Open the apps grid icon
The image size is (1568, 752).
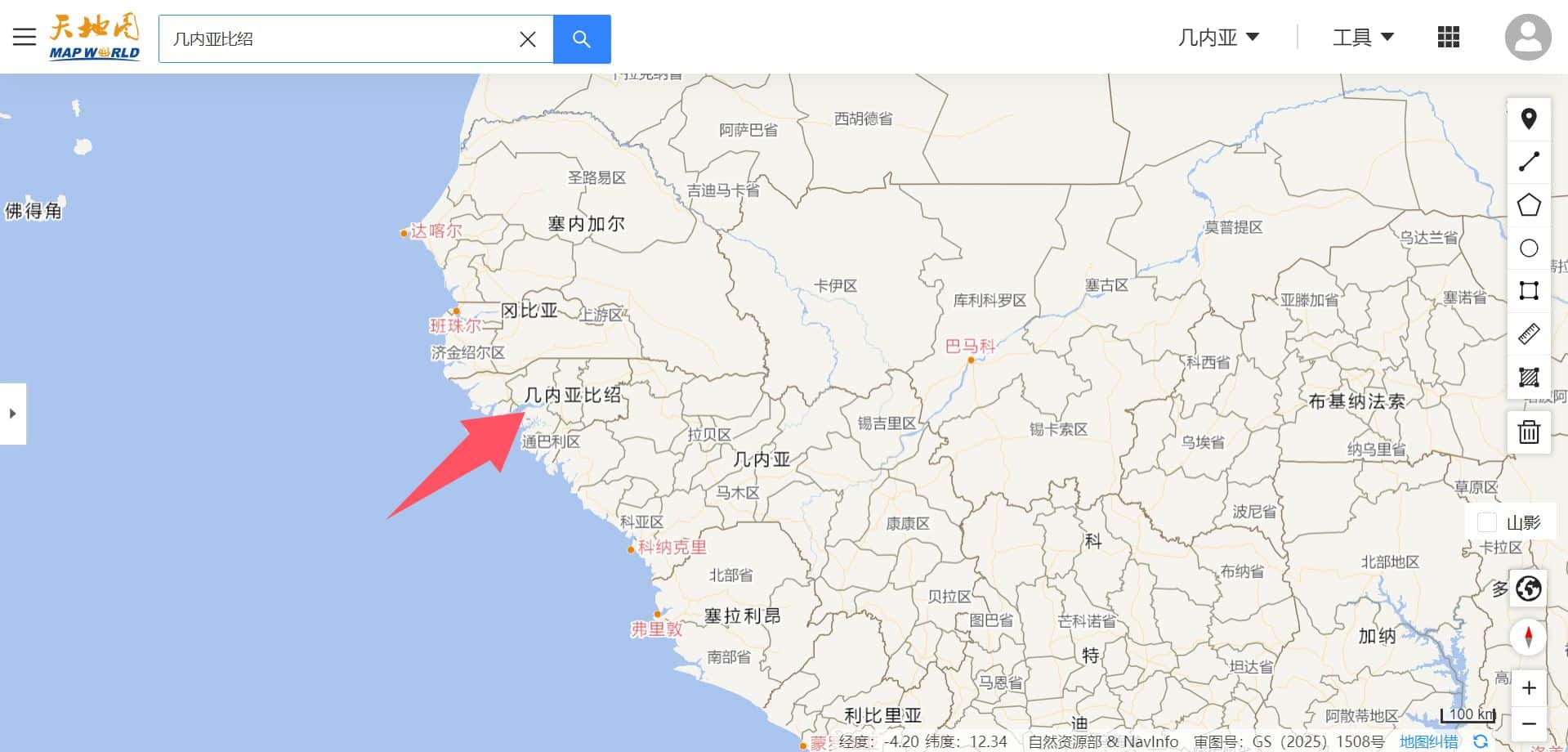[x=1448, y=37]
